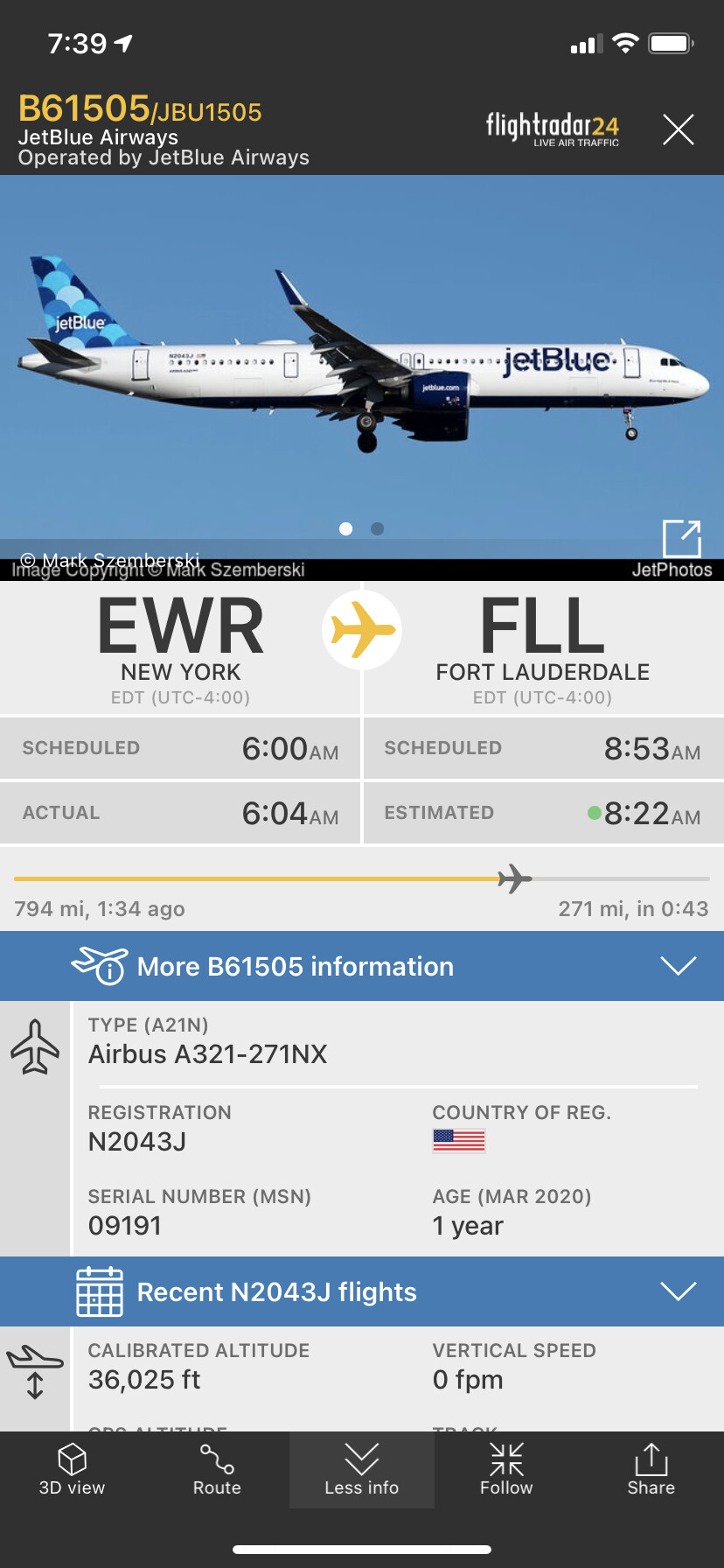Viewport: 724px width, 1568px height.
Task: Close the flight details panel
Action: tap(678, 129)
